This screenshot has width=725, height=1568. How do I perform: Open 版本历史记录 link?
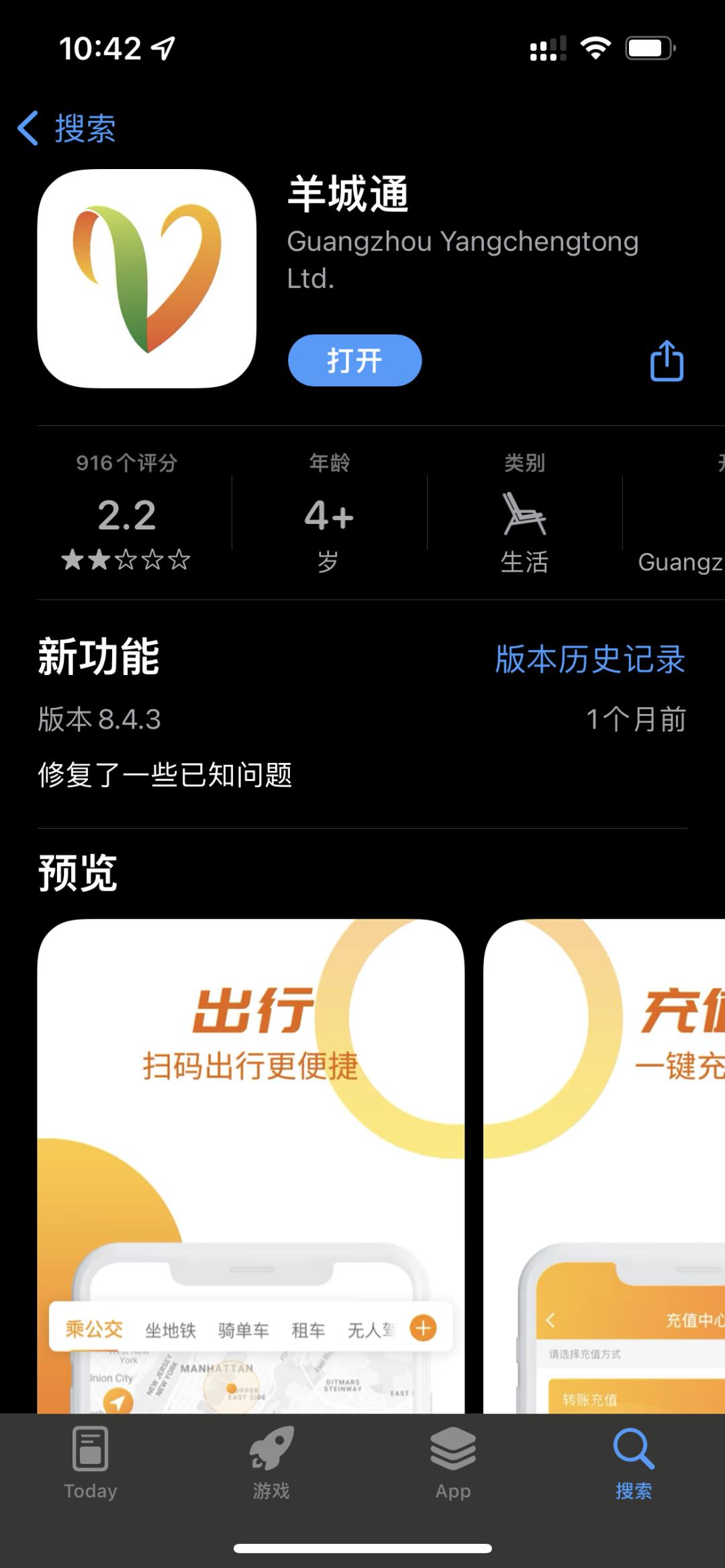(x=590, y=659)
